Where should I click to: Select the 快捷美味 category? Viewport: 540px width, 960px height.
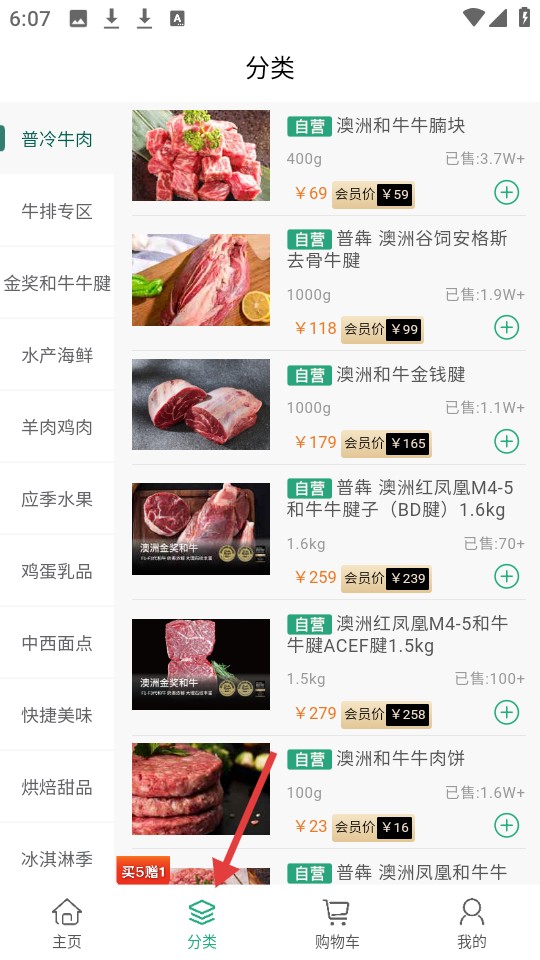[x=57, y=714]
